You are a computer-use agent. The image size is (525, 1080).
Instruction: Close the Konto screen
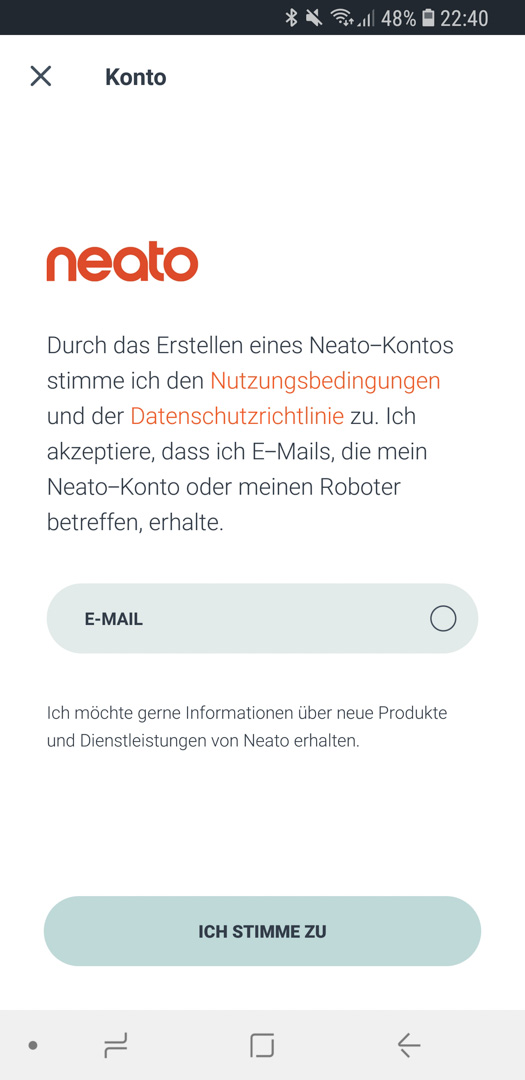click(41, 76)
